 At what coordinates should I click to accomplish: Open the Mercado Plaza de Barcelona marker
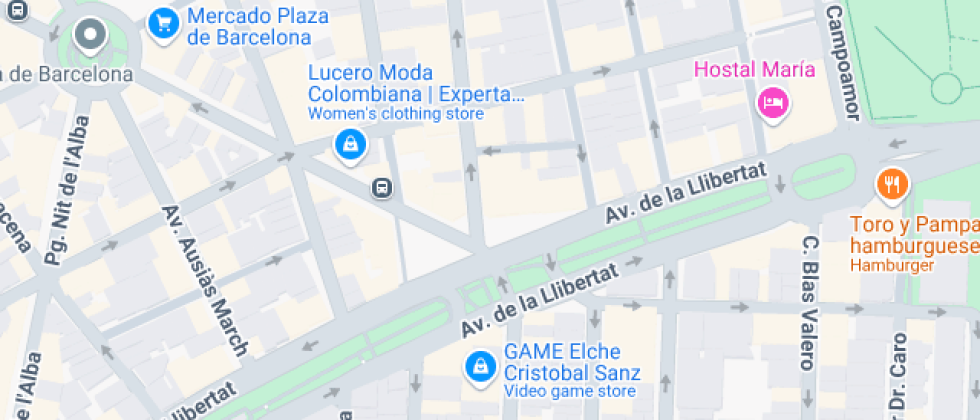coord(162,24)
